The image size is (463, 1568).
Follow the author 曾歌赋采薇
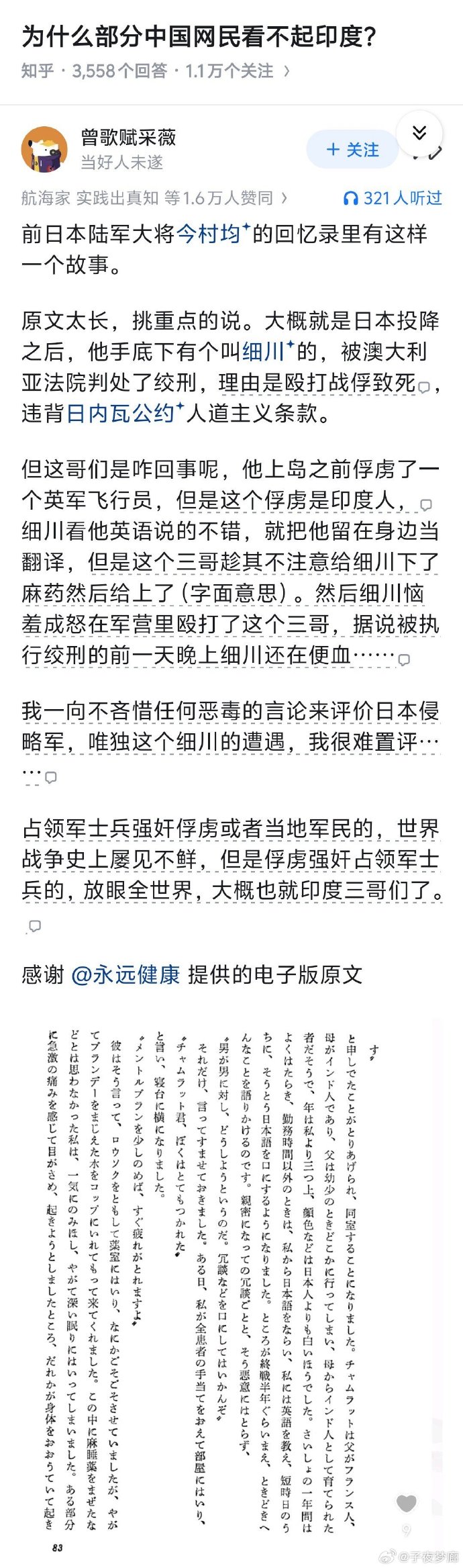pos(352,150)
